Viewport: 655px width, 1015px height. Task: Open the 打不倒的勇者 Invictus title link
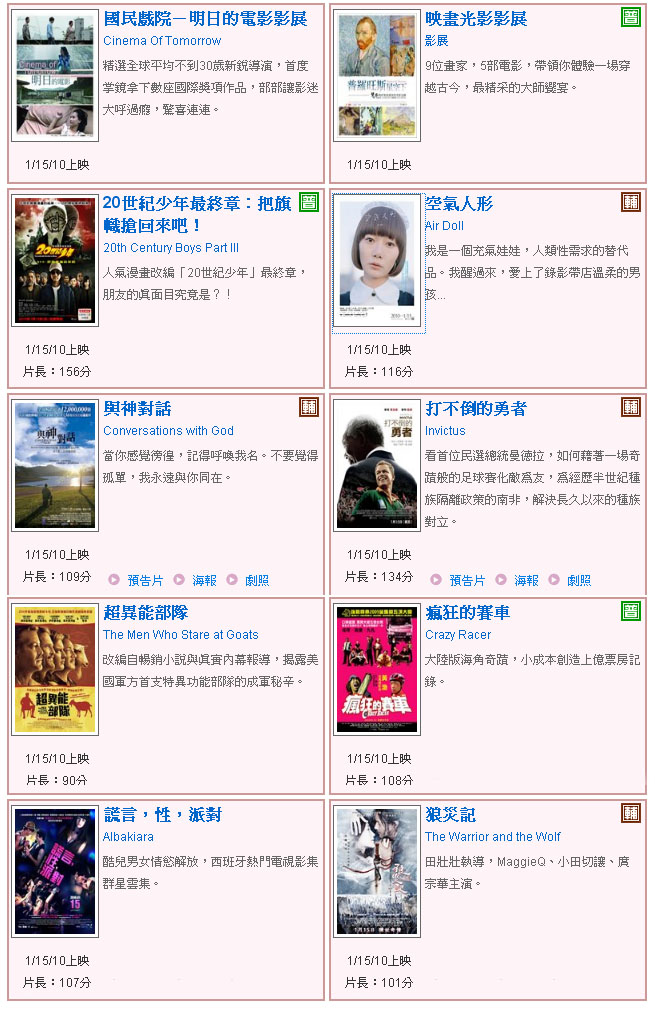[x=476, y=409]
